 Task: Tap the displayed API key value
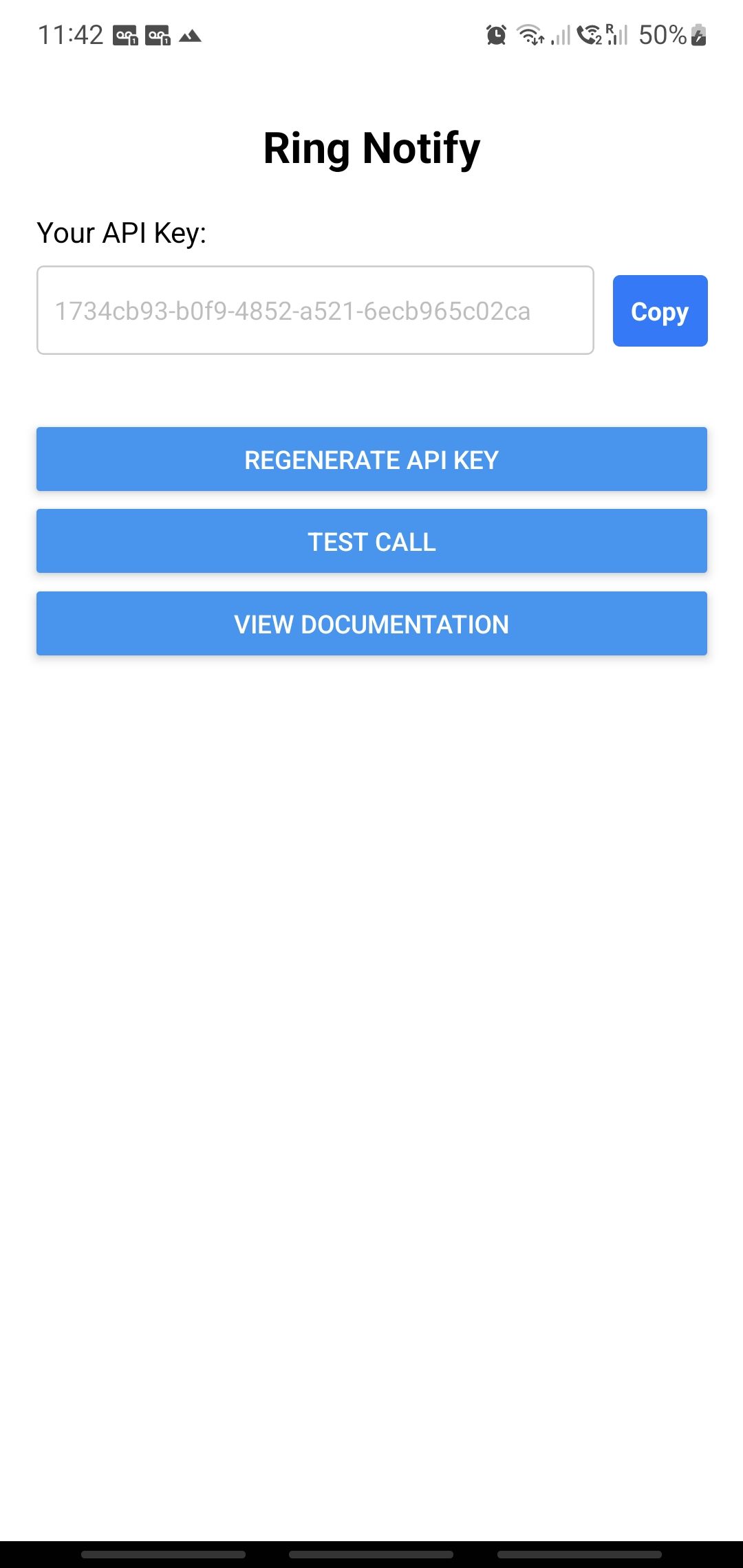click(x=292, y=311)
